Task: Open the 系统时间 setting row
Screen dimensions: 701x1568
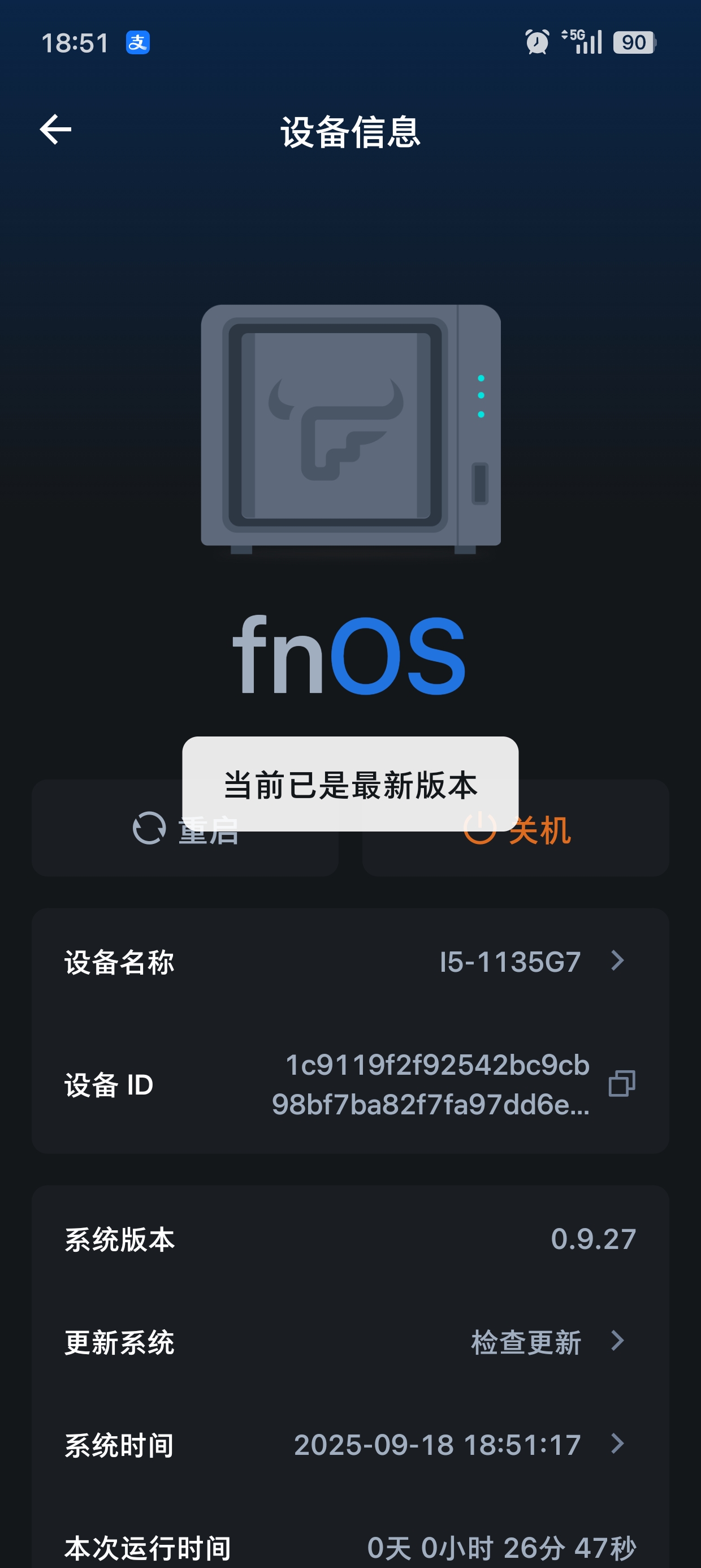Action: tap(350, 1445)
